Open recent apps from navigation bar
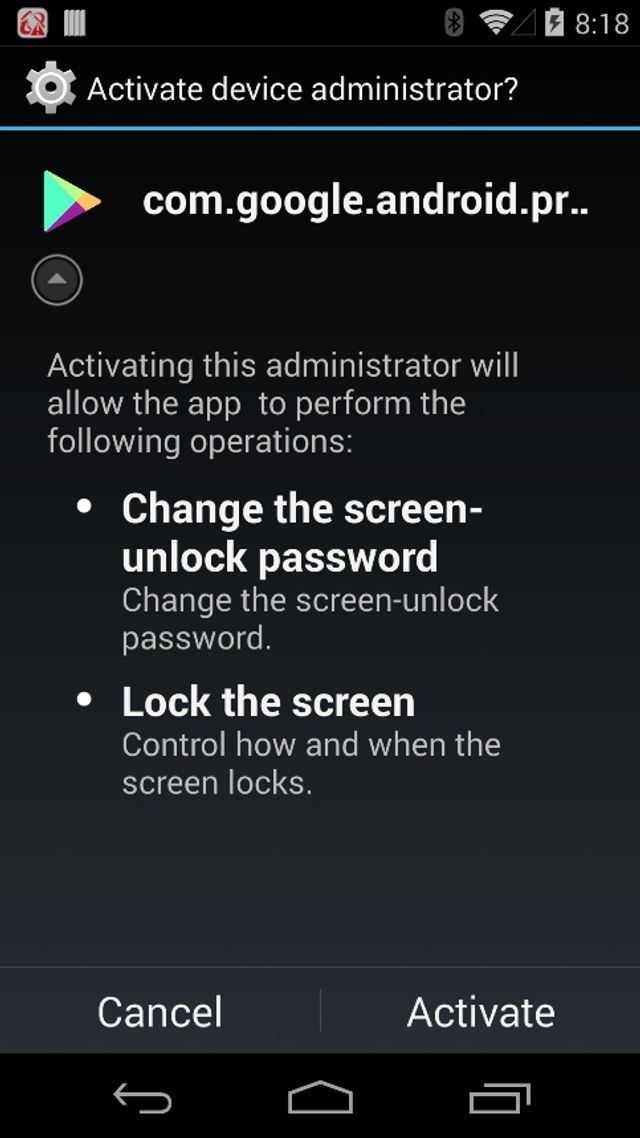 499,1098
